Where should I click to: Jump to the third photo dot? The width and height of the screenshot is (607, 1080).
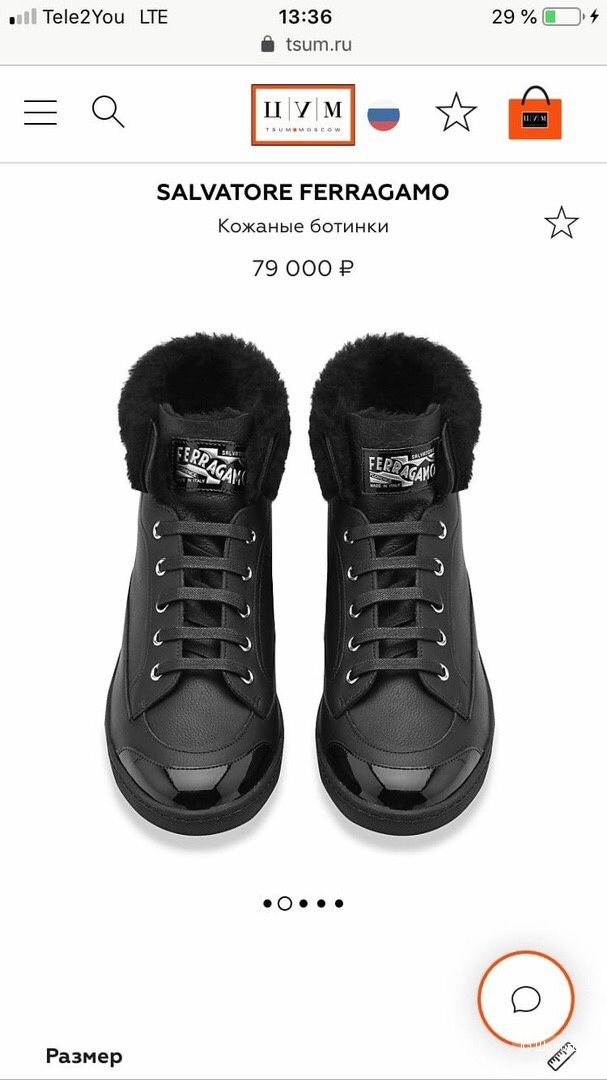(303, 903)
